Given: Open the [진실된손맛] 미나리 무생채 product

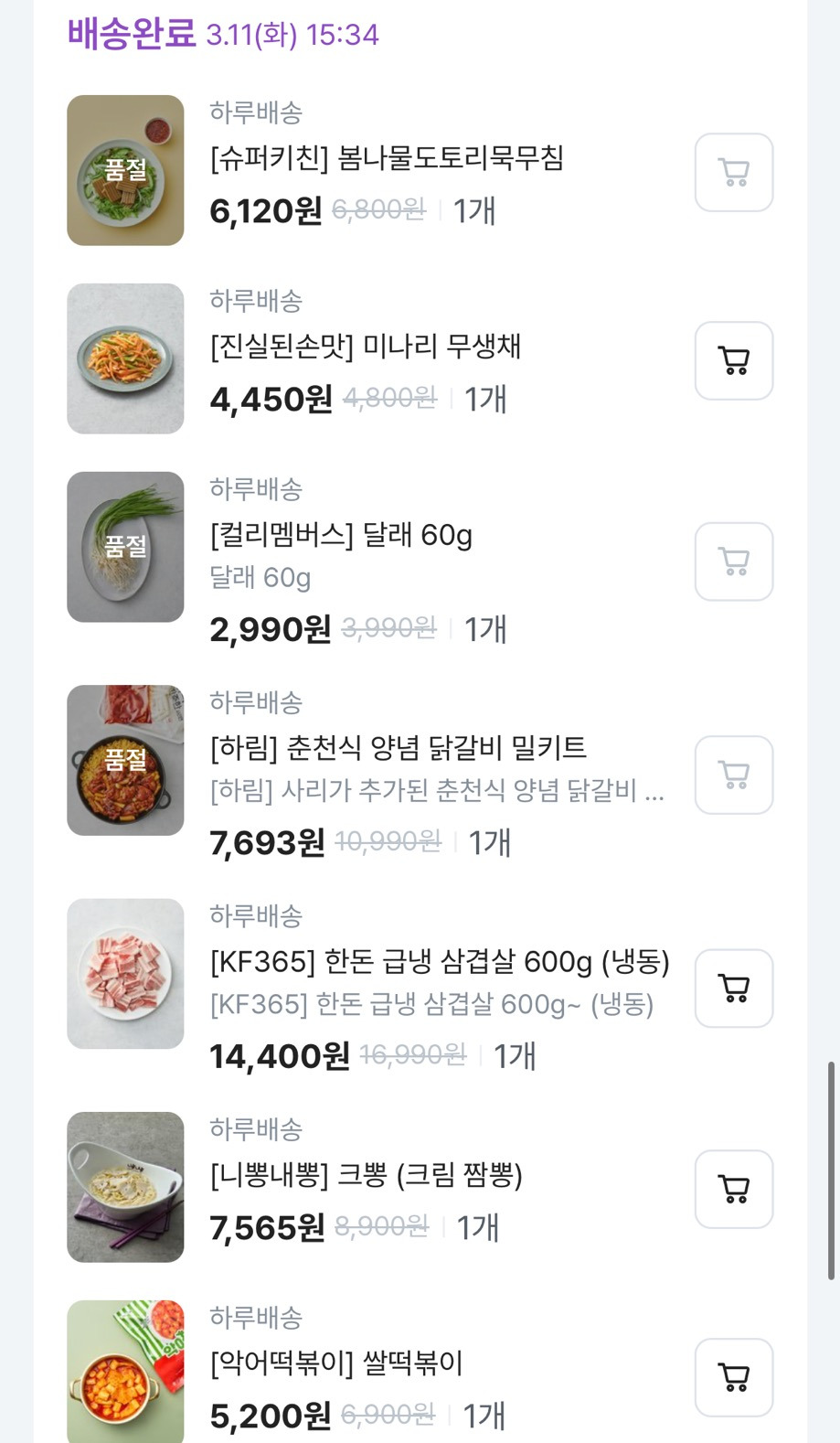Looking at the screenshot, I should tap(363, 347).
